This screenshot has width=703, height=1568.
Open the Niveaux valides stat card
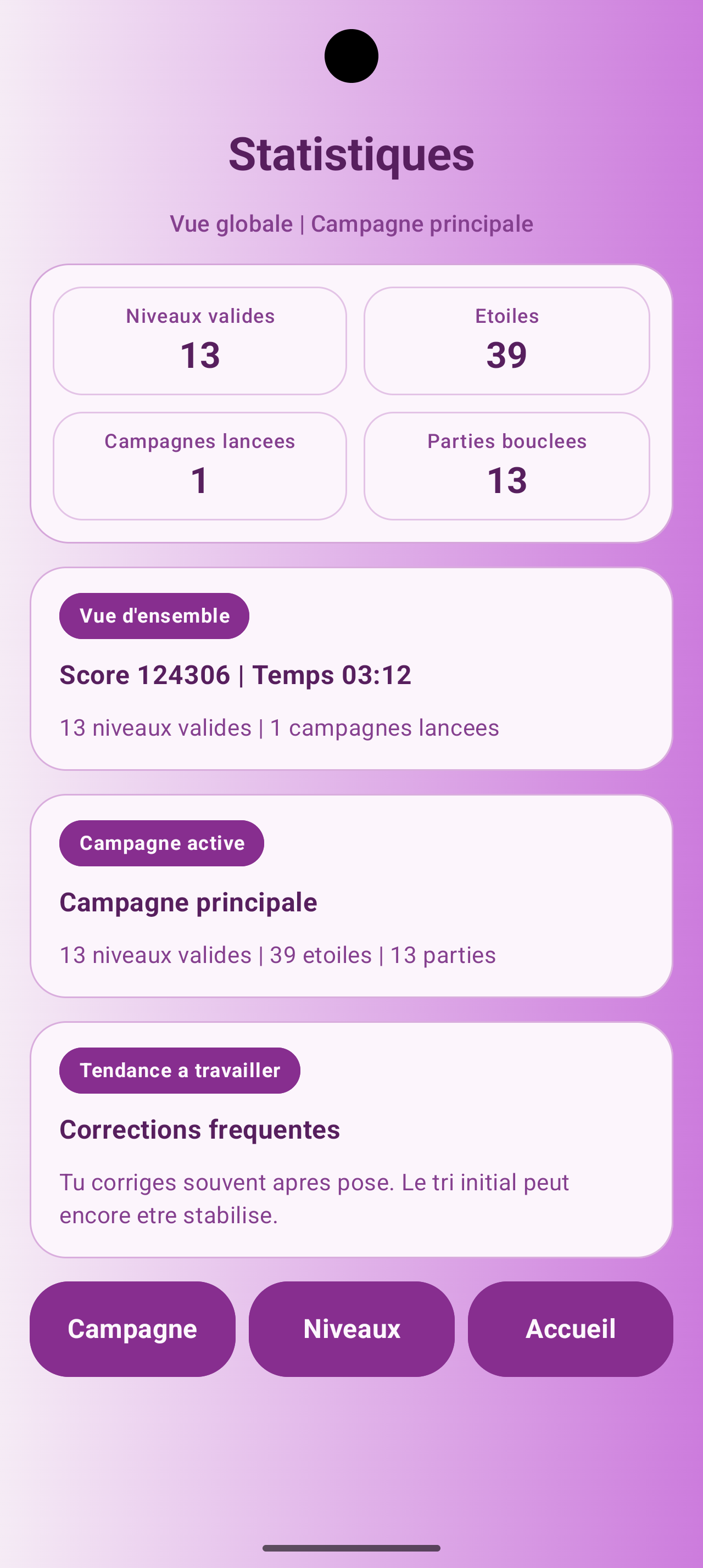(x=200, y=339)
